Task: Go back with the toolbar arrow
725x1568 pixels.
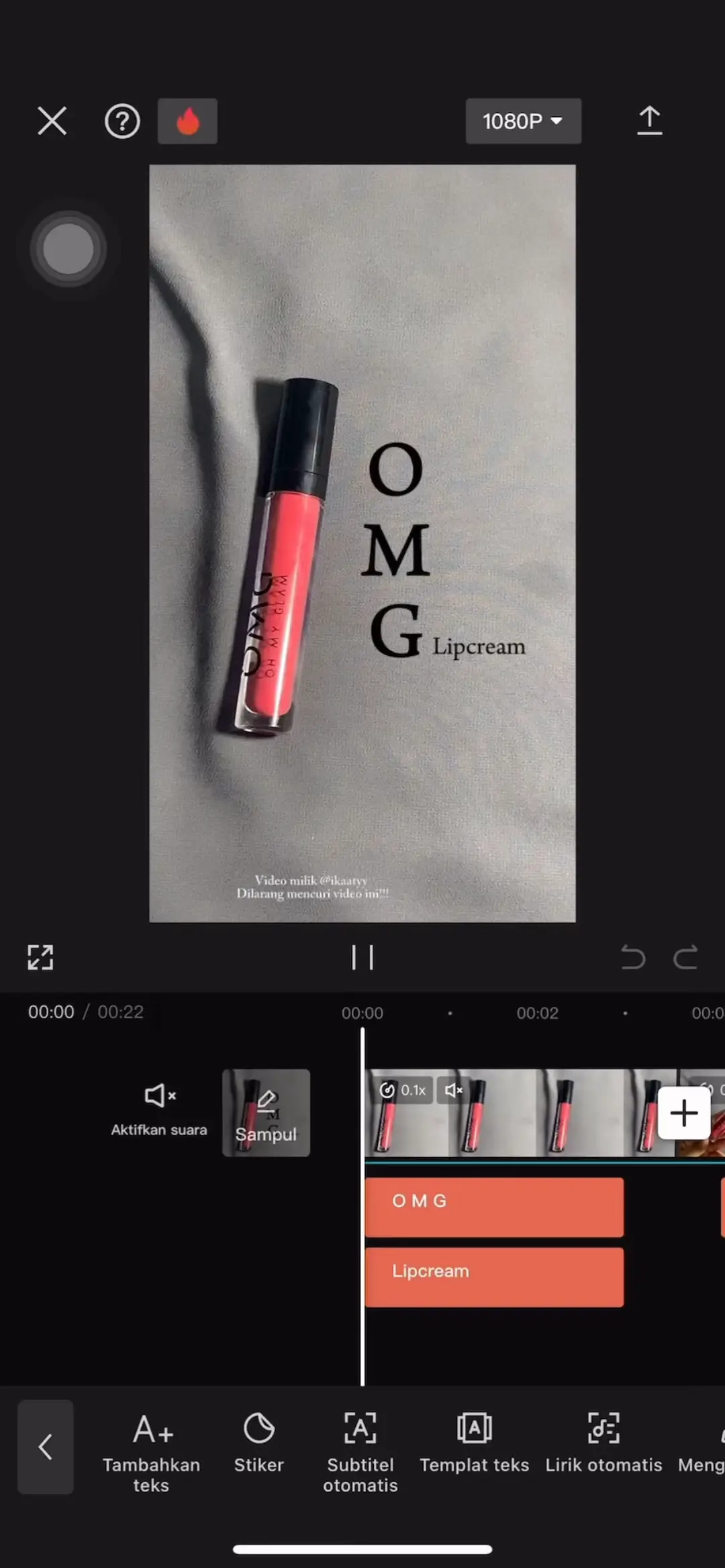Action: (x=46, y=1447)
